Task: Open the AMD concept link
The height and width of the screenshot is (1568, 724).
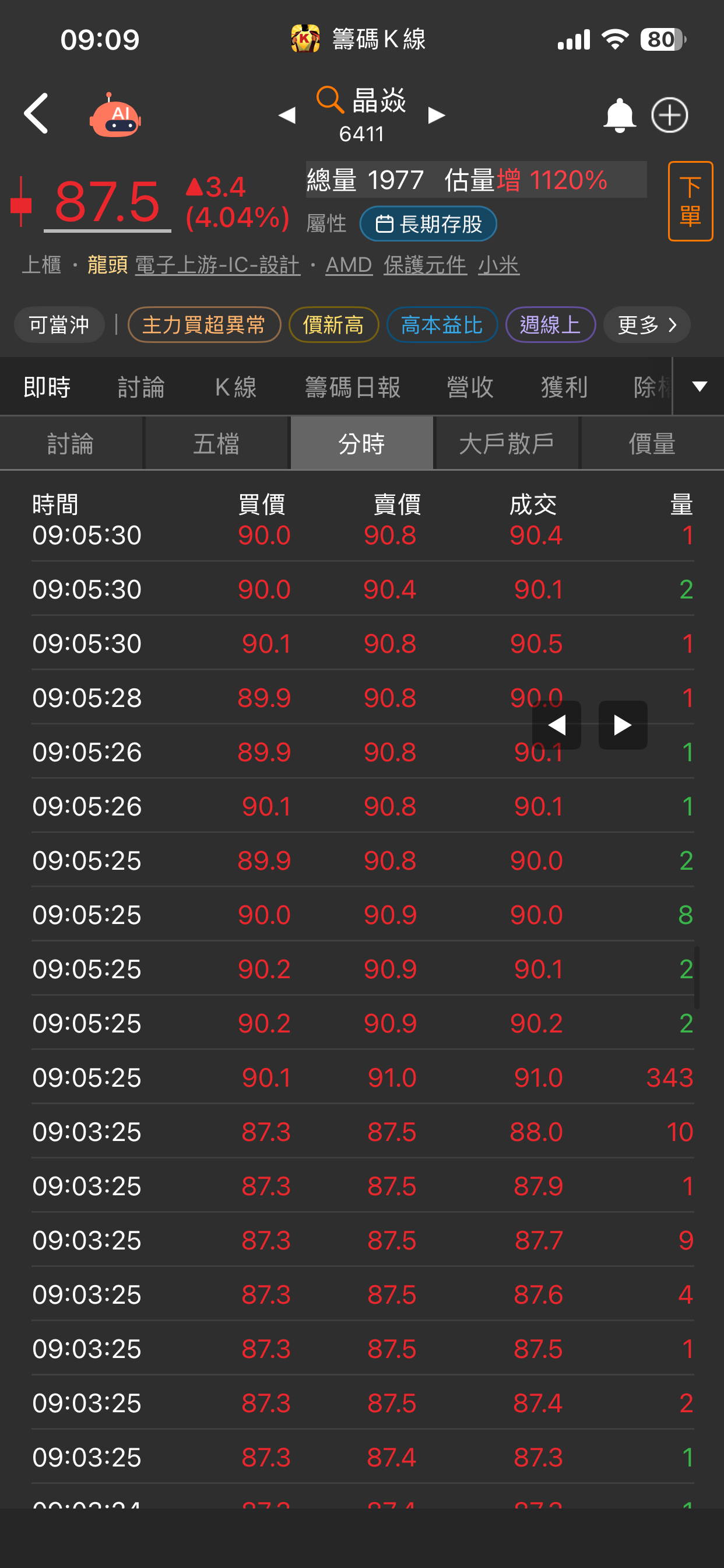Action: (x=349, y=265)
